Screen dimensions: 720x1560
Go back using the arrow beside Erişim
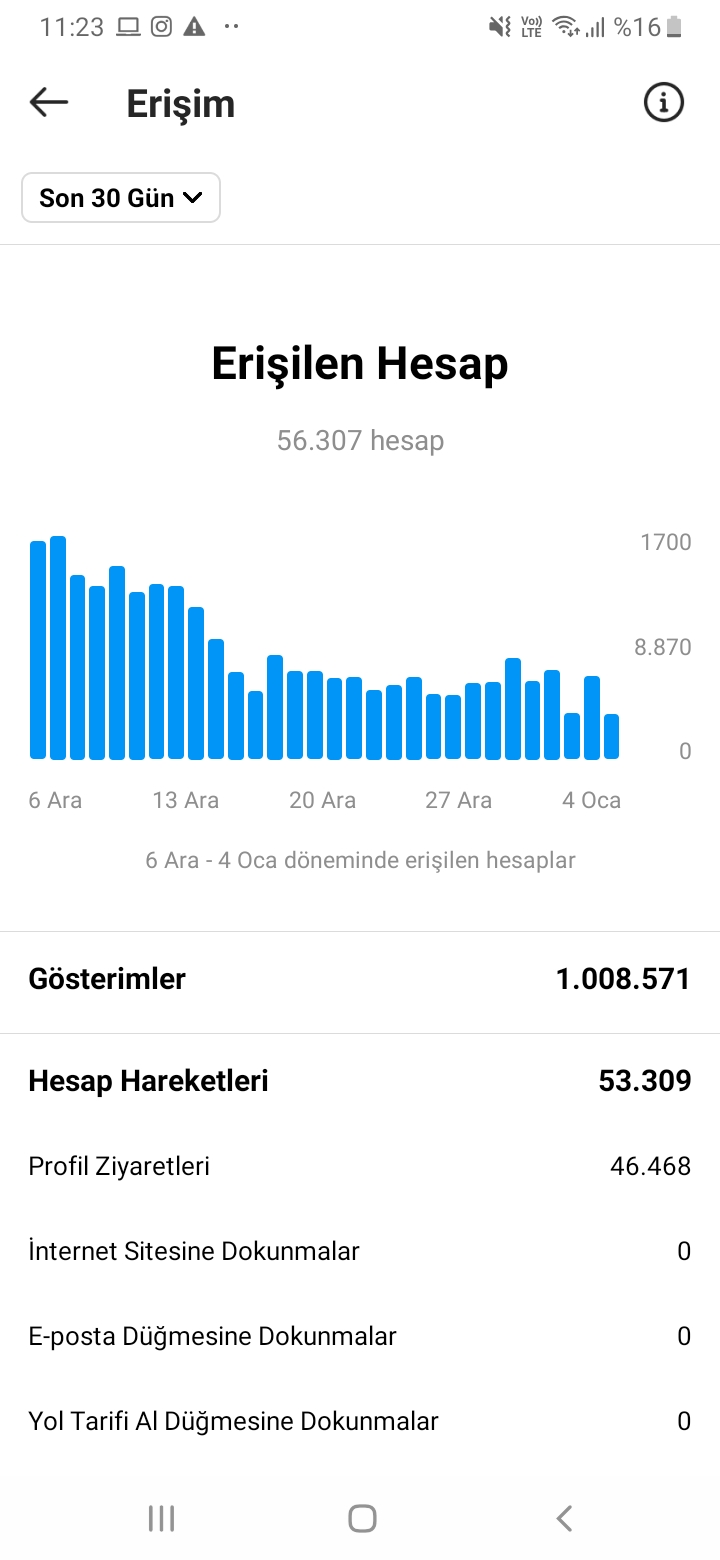[48, 102]
